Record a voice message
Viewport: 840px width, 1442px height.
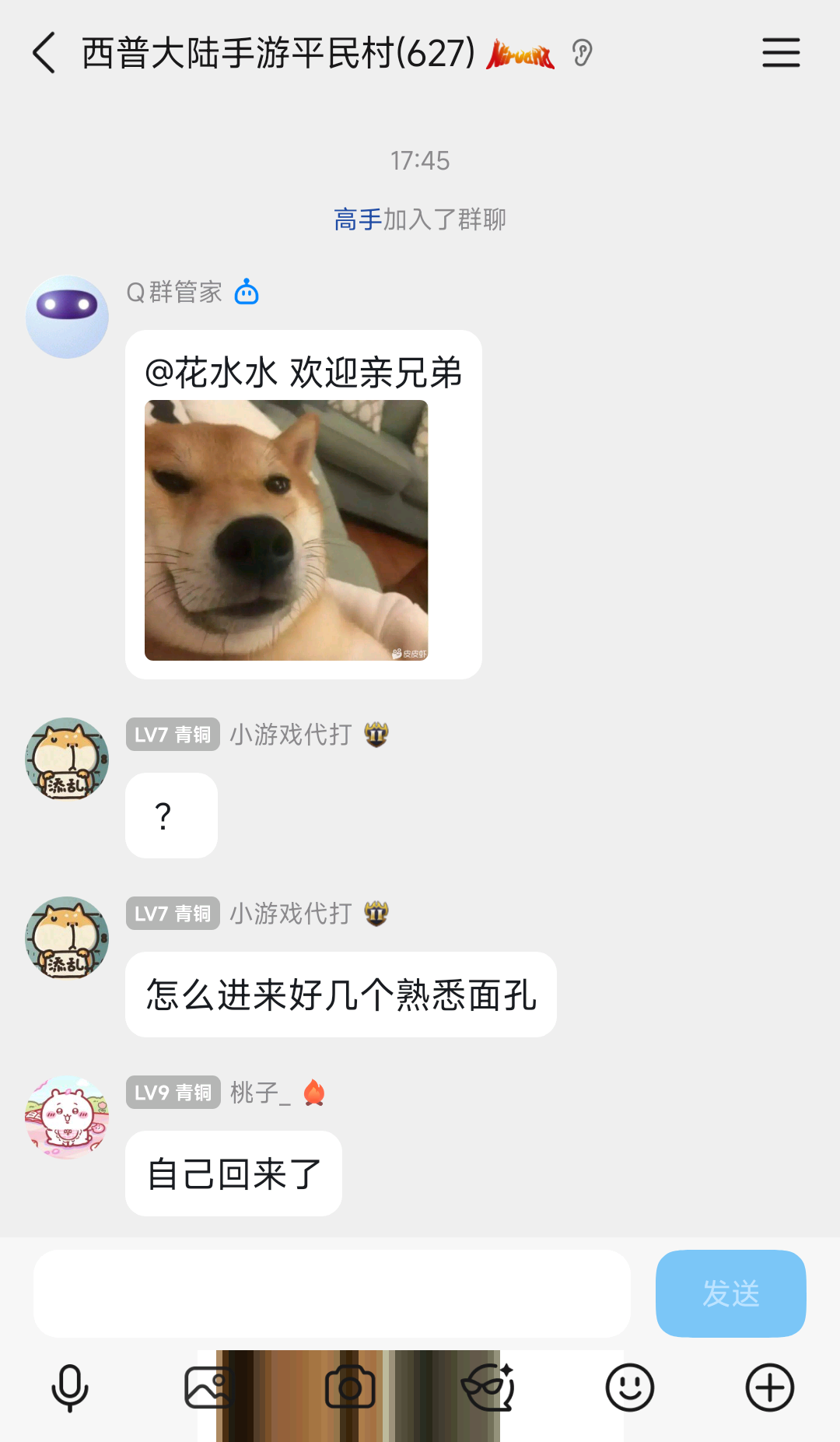70,1388
